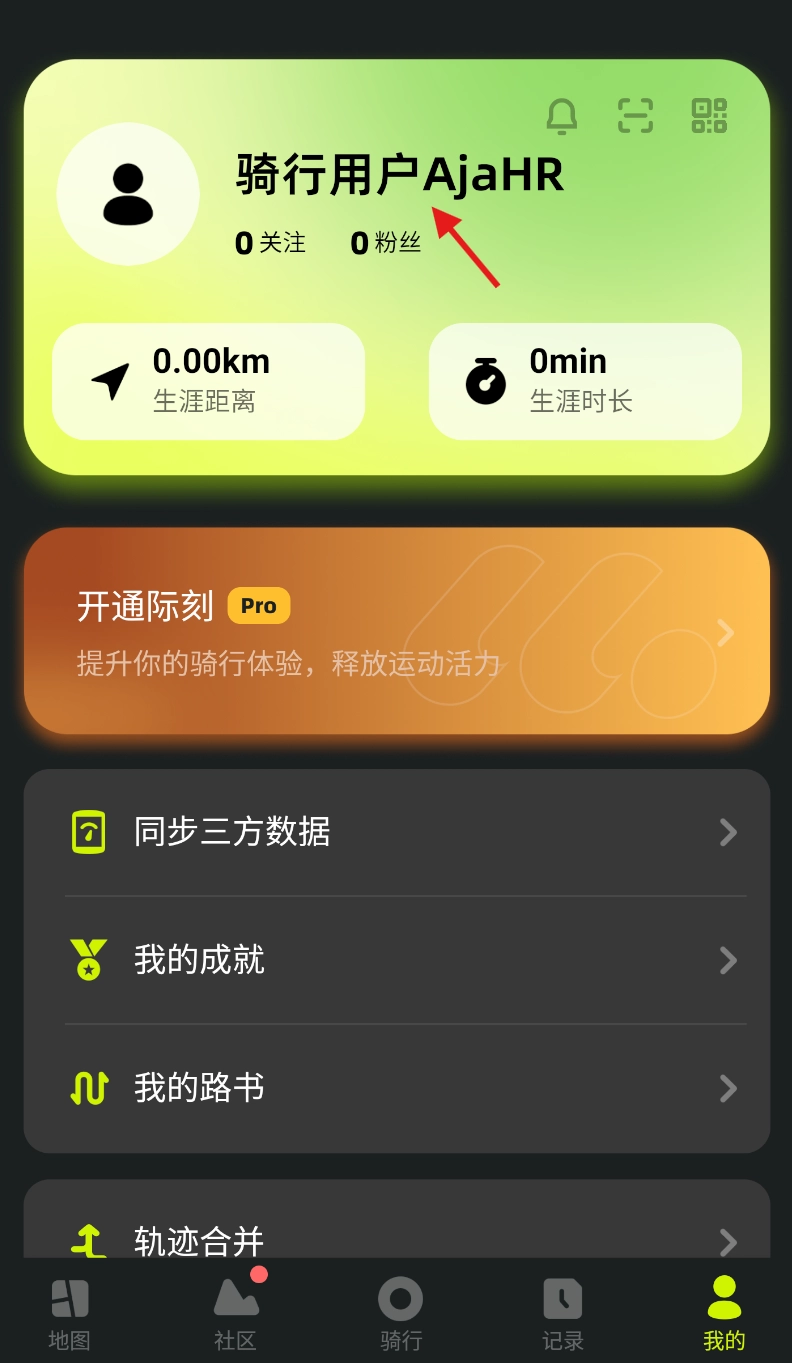Open the 生涯时长 career duration card
This screenshot has height=1363, width=792.
point(585,381)
